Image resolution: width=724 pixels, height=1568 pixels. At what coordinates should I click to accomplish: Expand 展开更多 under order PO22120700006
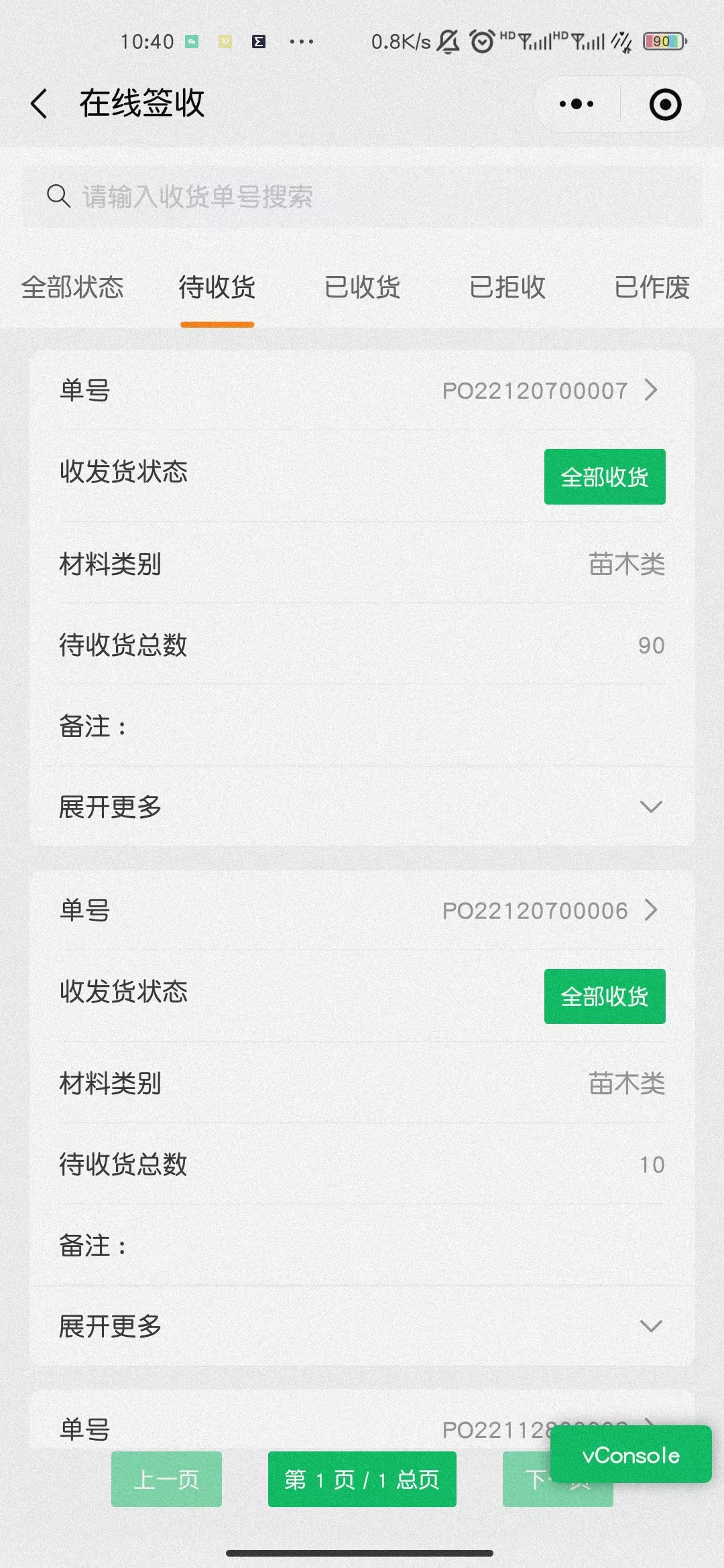tap(362, 1326)
